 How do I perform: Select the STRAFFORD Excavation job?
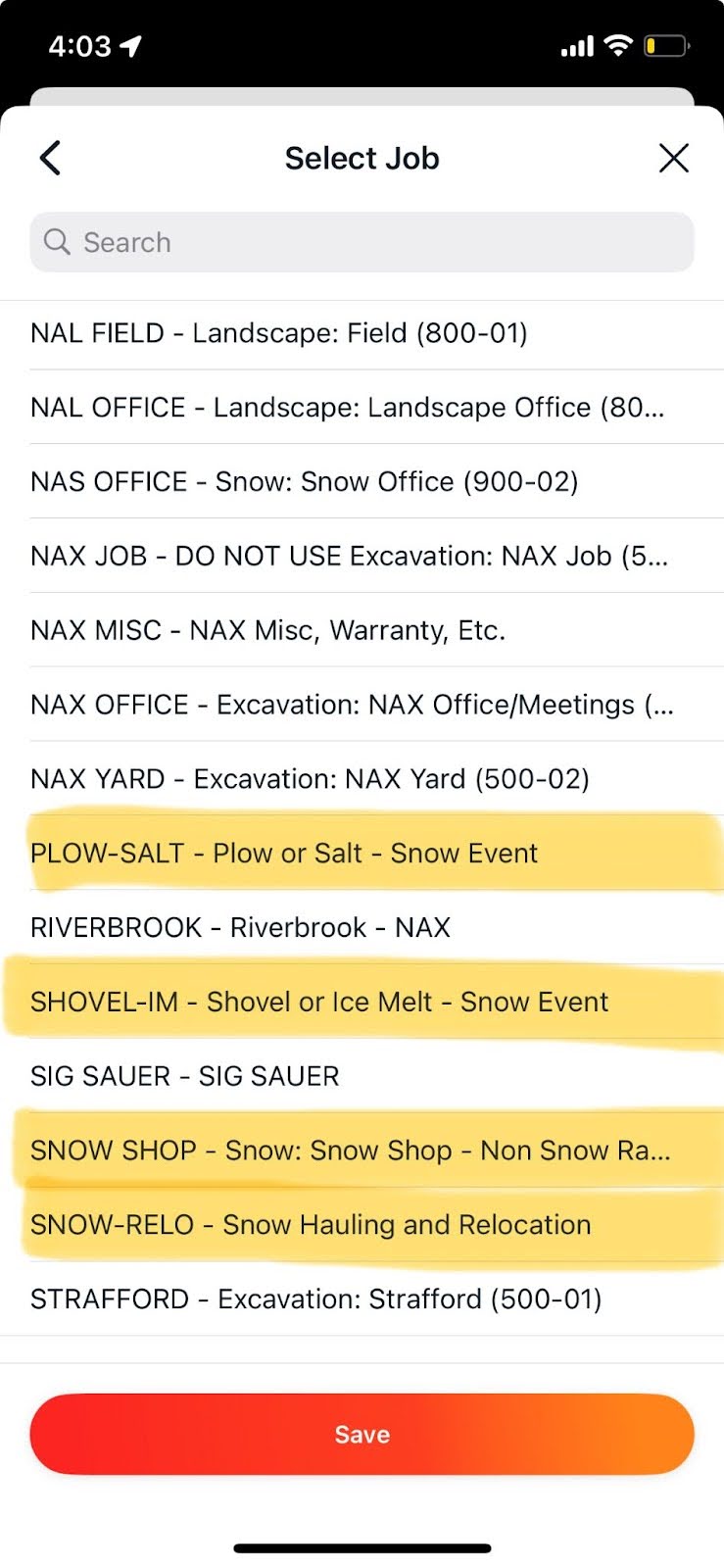(x=316, y=1299)
